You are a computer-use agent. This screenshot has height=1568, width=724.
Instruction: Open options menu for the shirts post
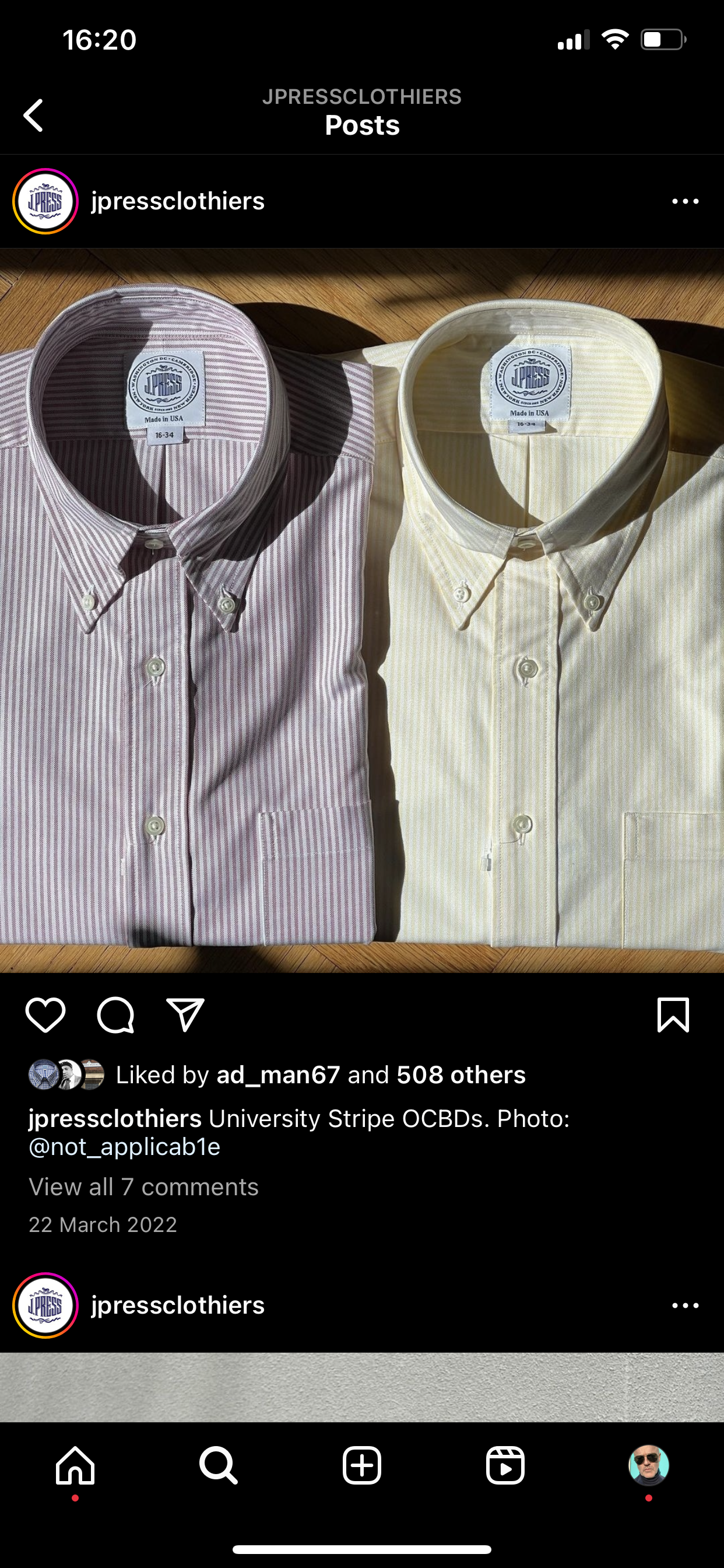685,201
